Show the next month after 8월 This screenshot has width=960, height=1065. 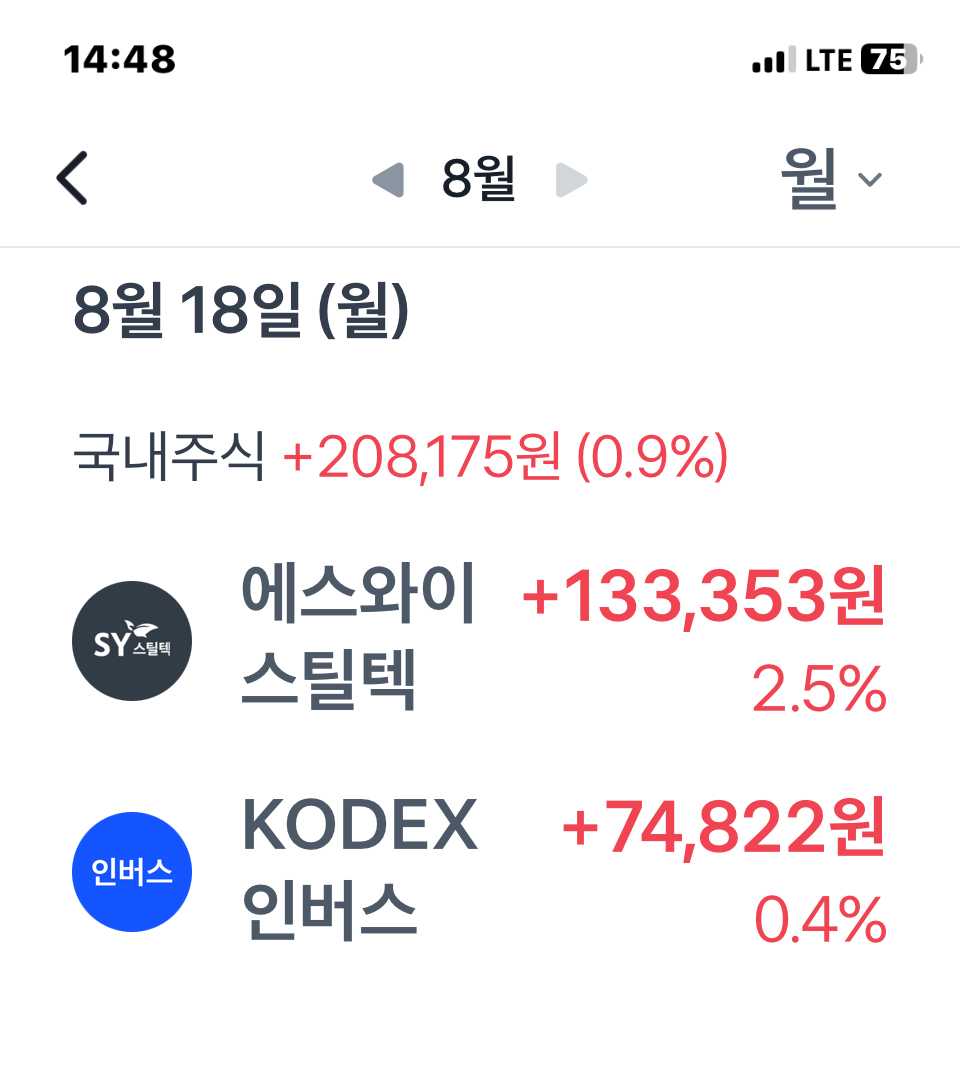571,181
